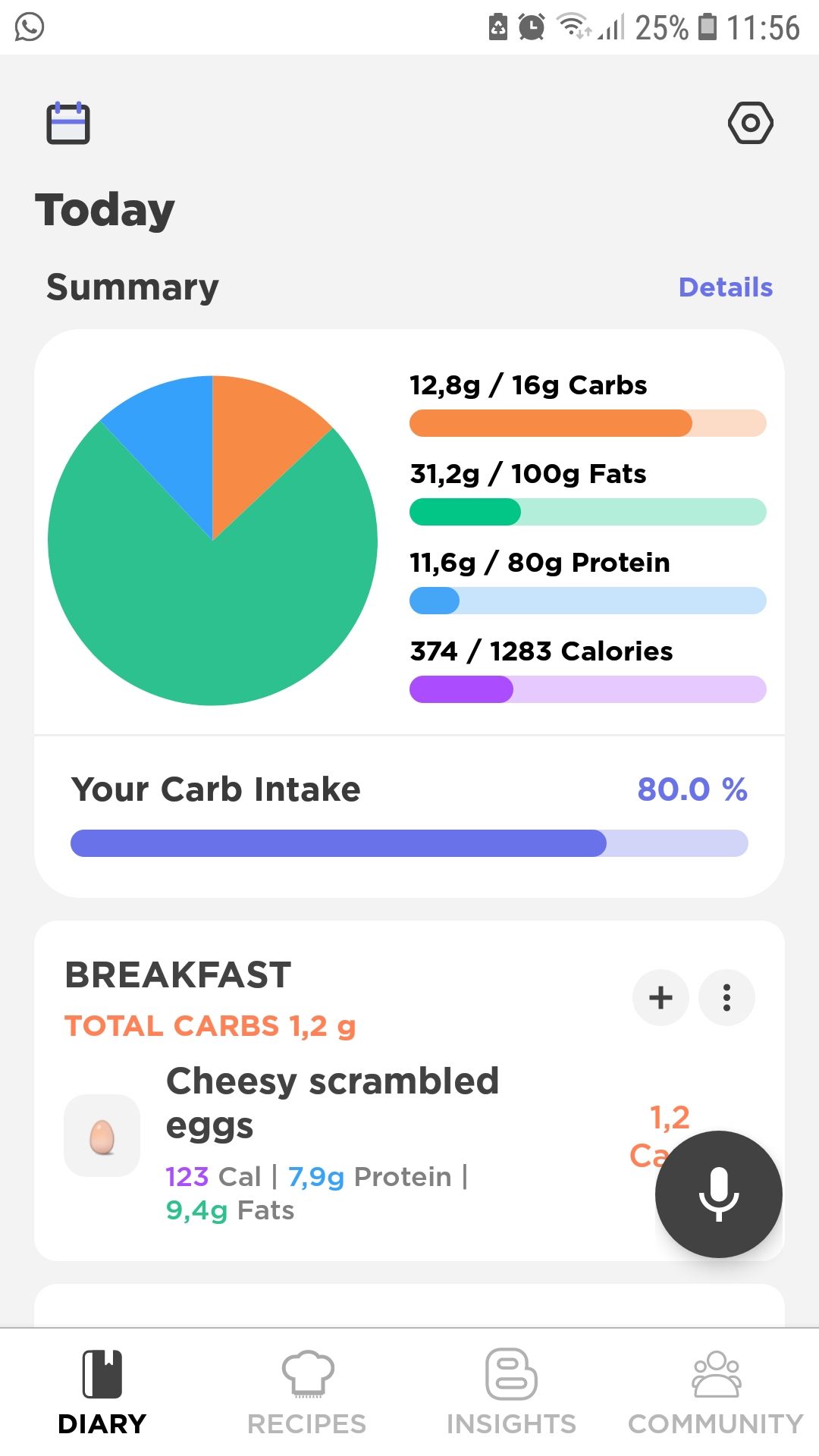This screenshot has height=1456, width=819.
Task: Tap the Calories progress bar
Action: click(x=588, y=690)
